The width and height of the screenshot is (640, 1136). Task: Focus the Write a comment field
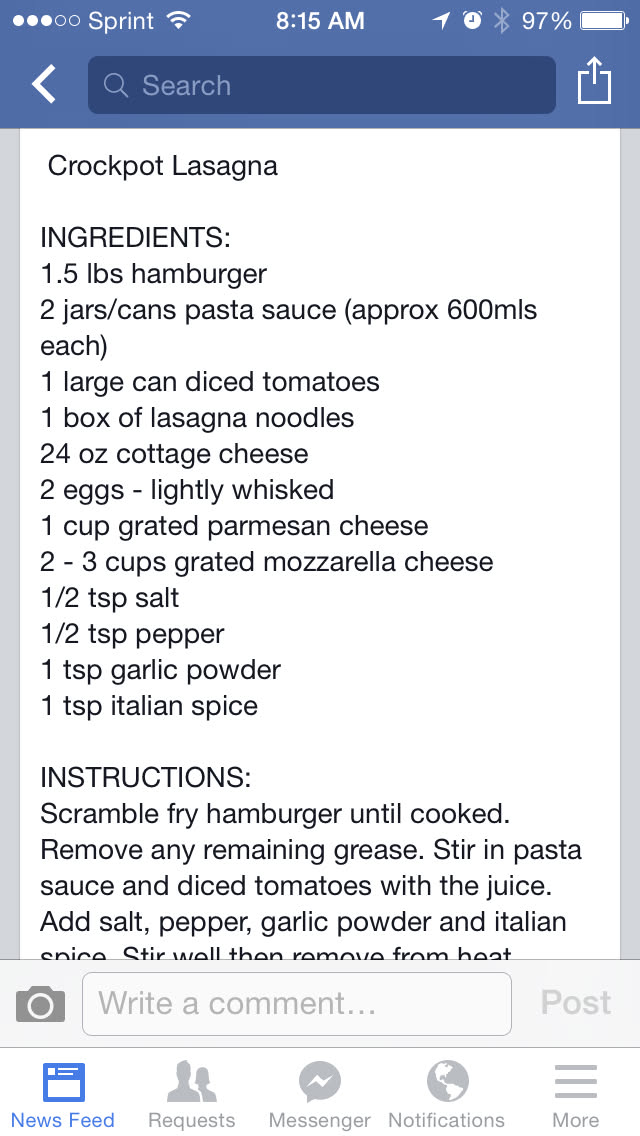(296, 1003)
